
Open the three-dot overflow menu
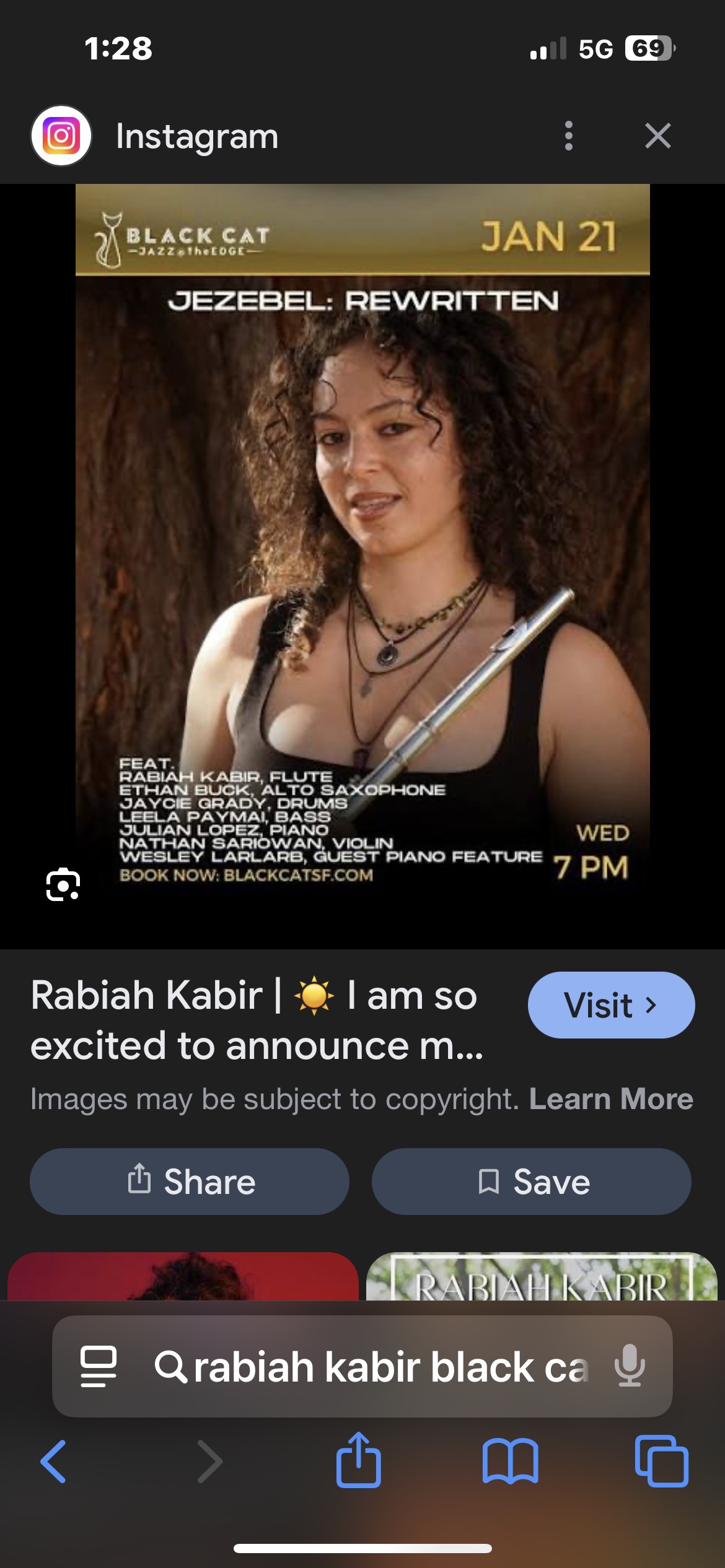pos(568,136)
